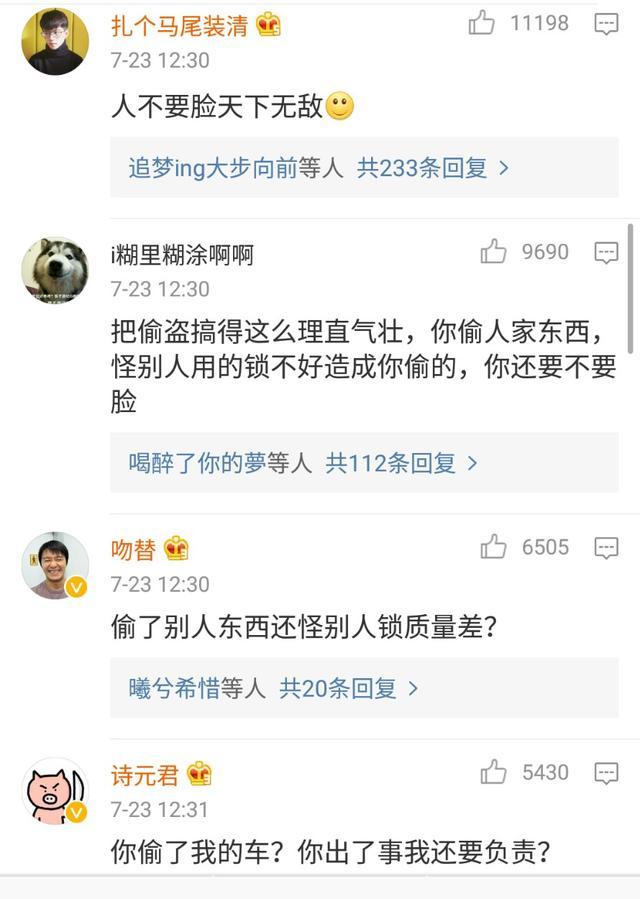Image resolution: width=640 pixels, height=899 pixels.
Task: Open 扎个马尾装清's profile avatar
Action: tap(55, 42)
